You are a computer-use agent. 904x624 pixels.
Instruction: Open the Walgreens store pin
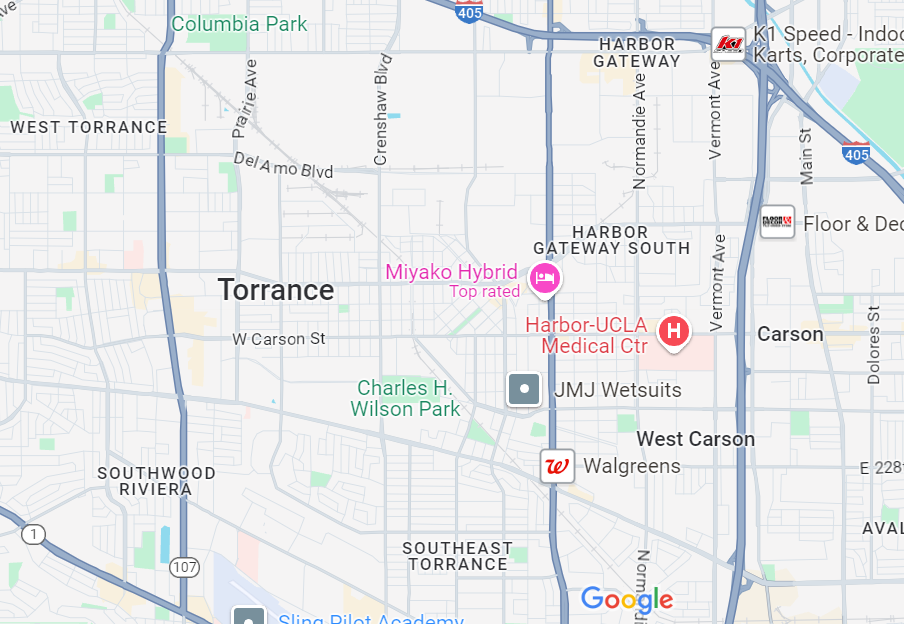tap(558, 466)
